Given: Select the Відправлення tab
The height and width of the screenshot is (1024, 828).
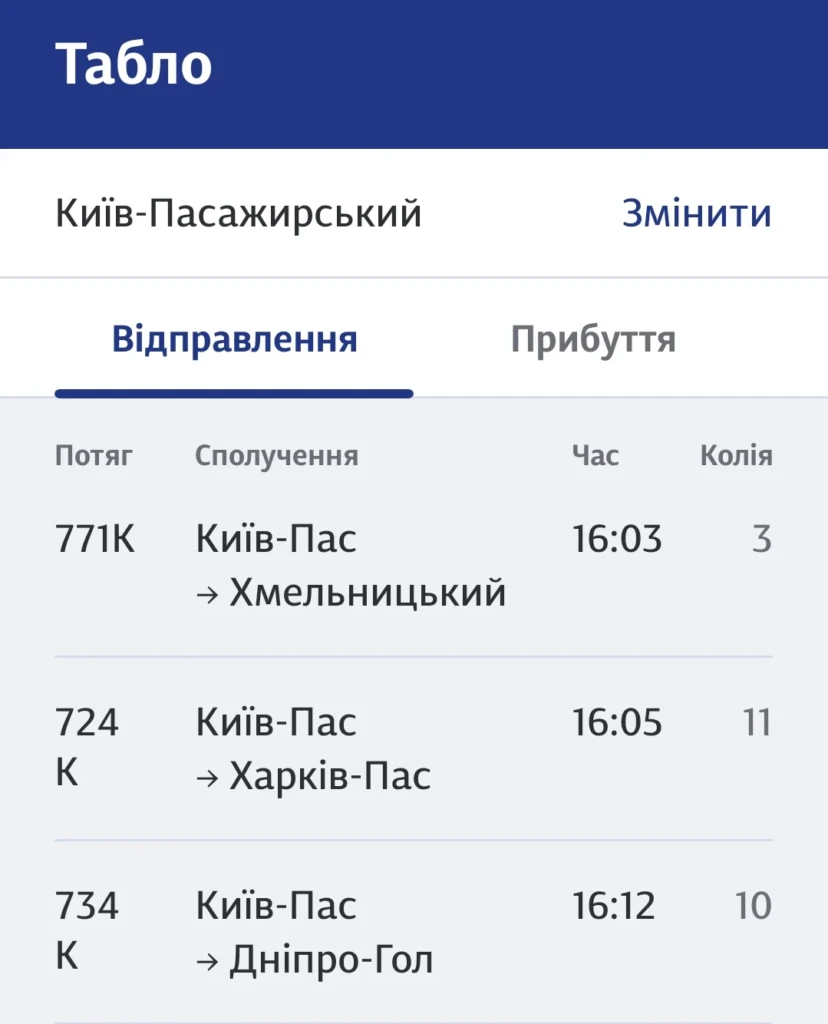Looking at the screenshot, I should click(x=234, y=340).
